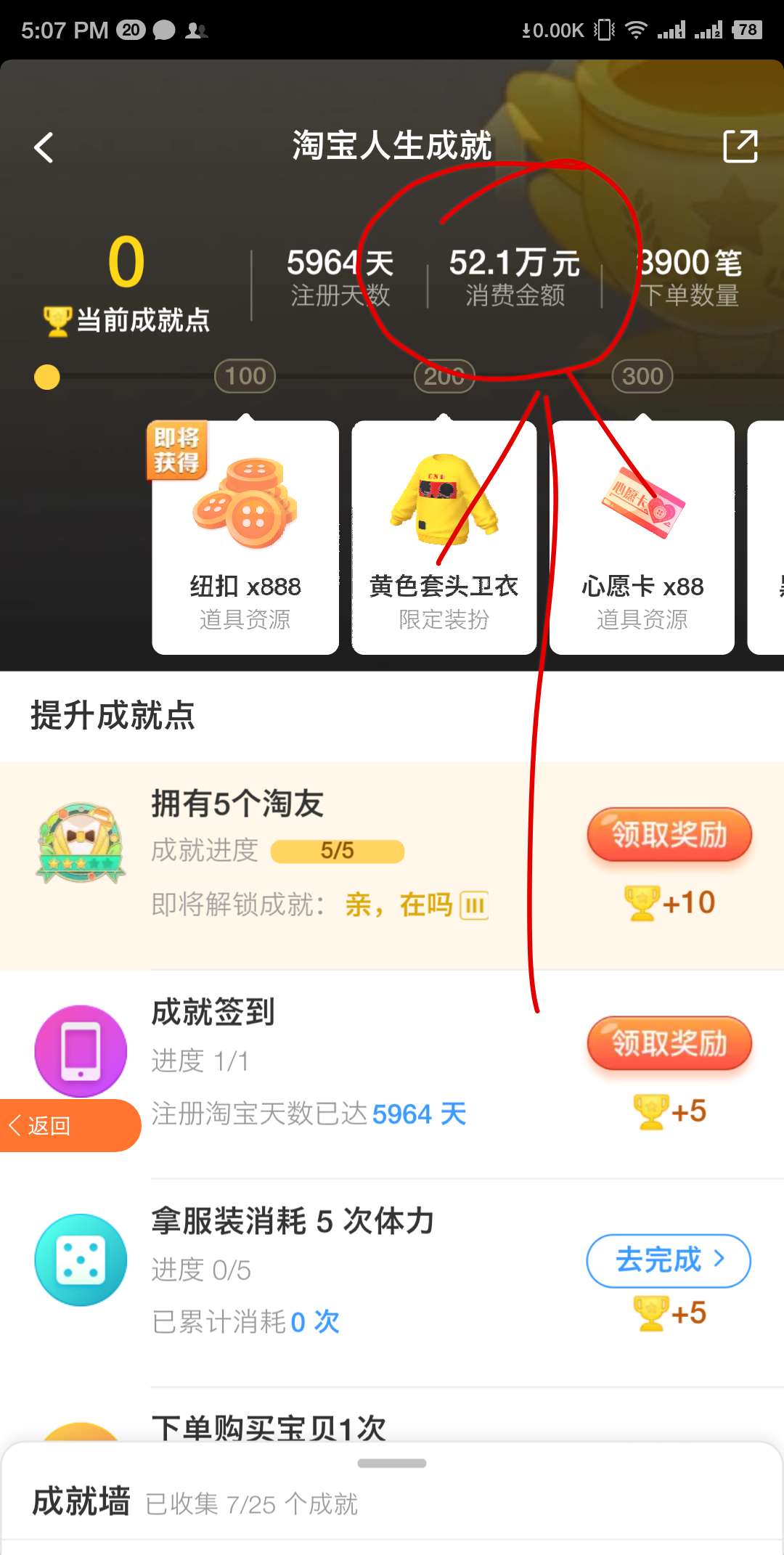Tap 去完成 for 拿服装消耗5次体力
The image size is (784, 1555).
[669, 1260]
